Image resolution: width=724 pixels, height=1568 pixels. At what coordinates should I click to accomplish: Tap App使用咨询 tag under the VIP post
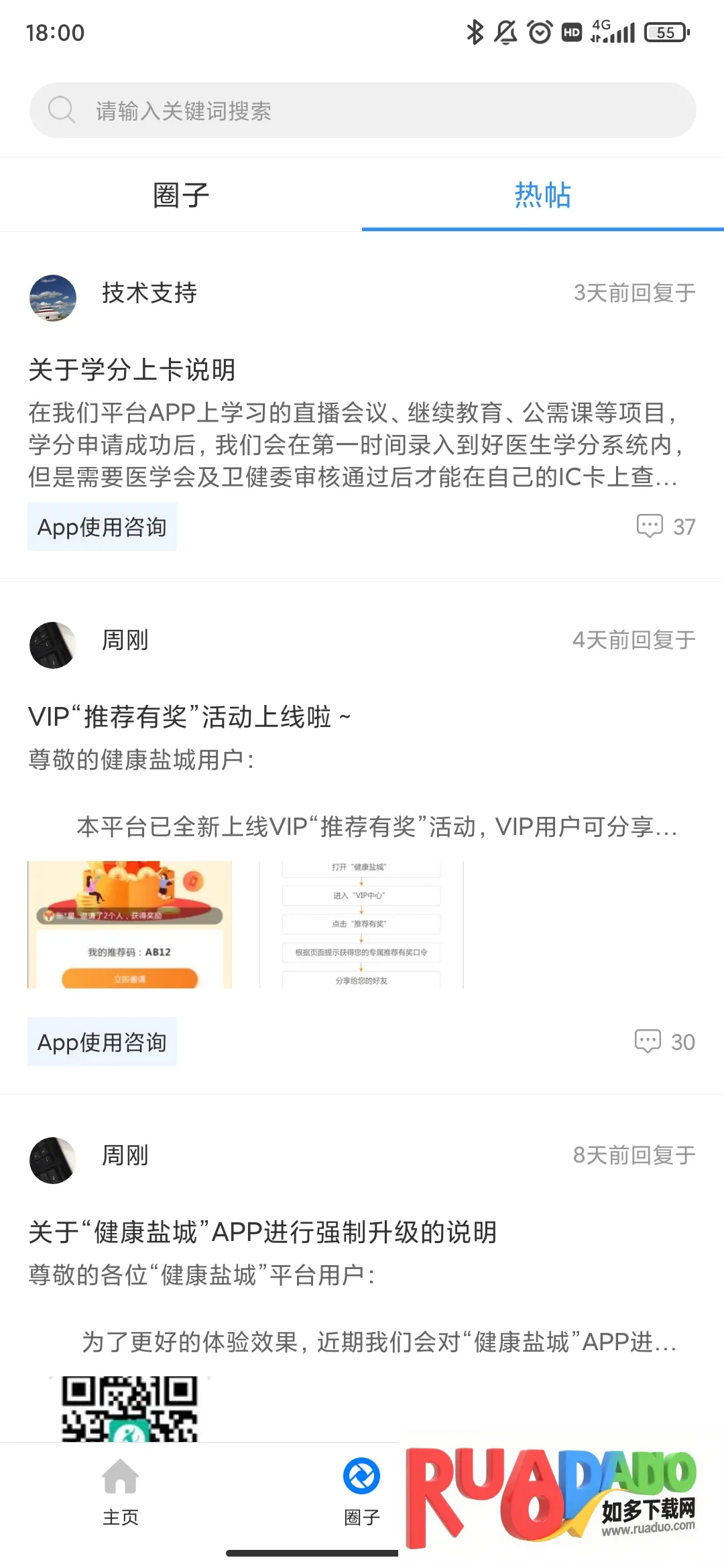pyautogui.click(x=102, y=1042)
